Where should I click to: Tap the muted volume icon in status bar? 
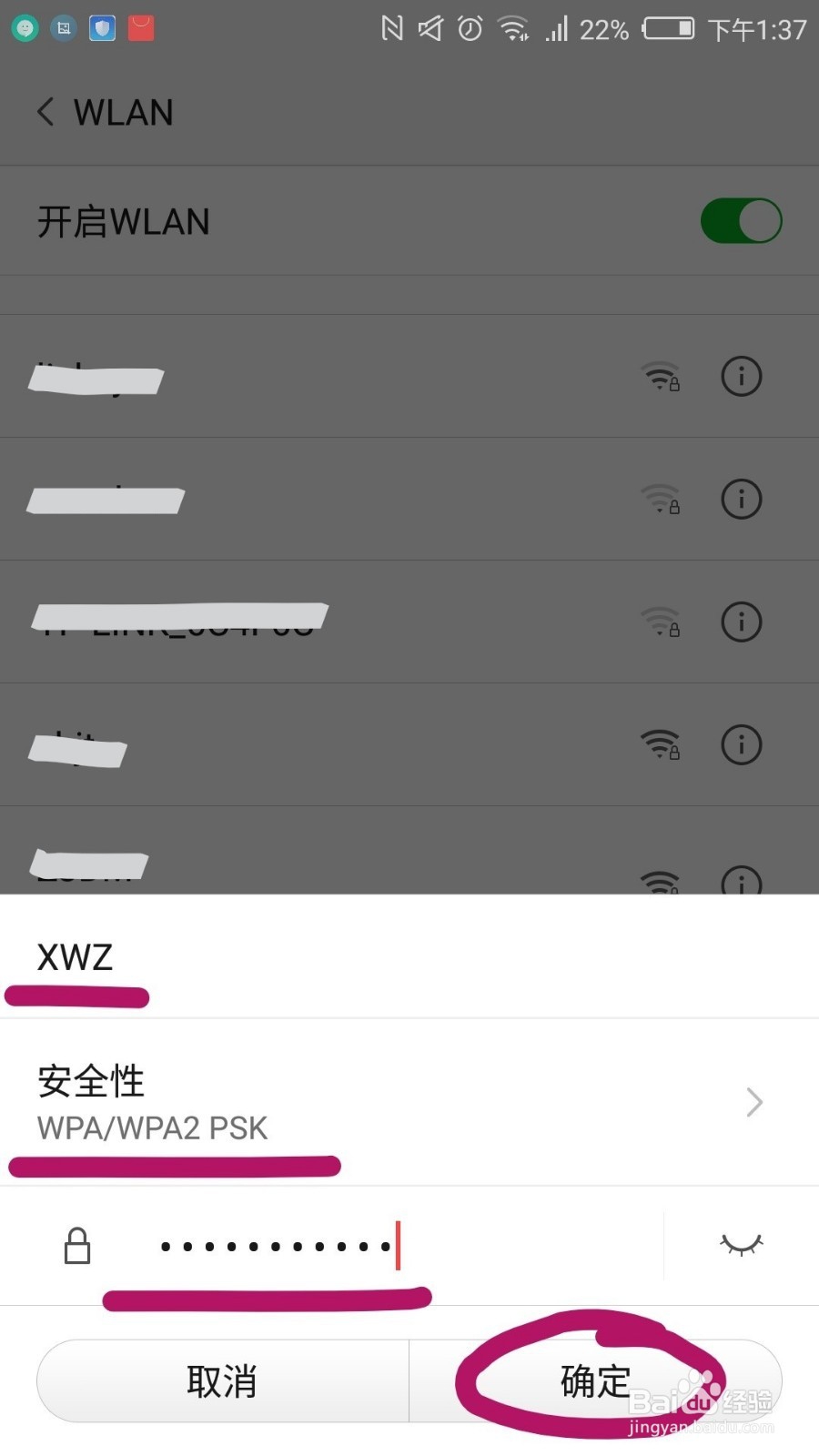pos(431,28)
